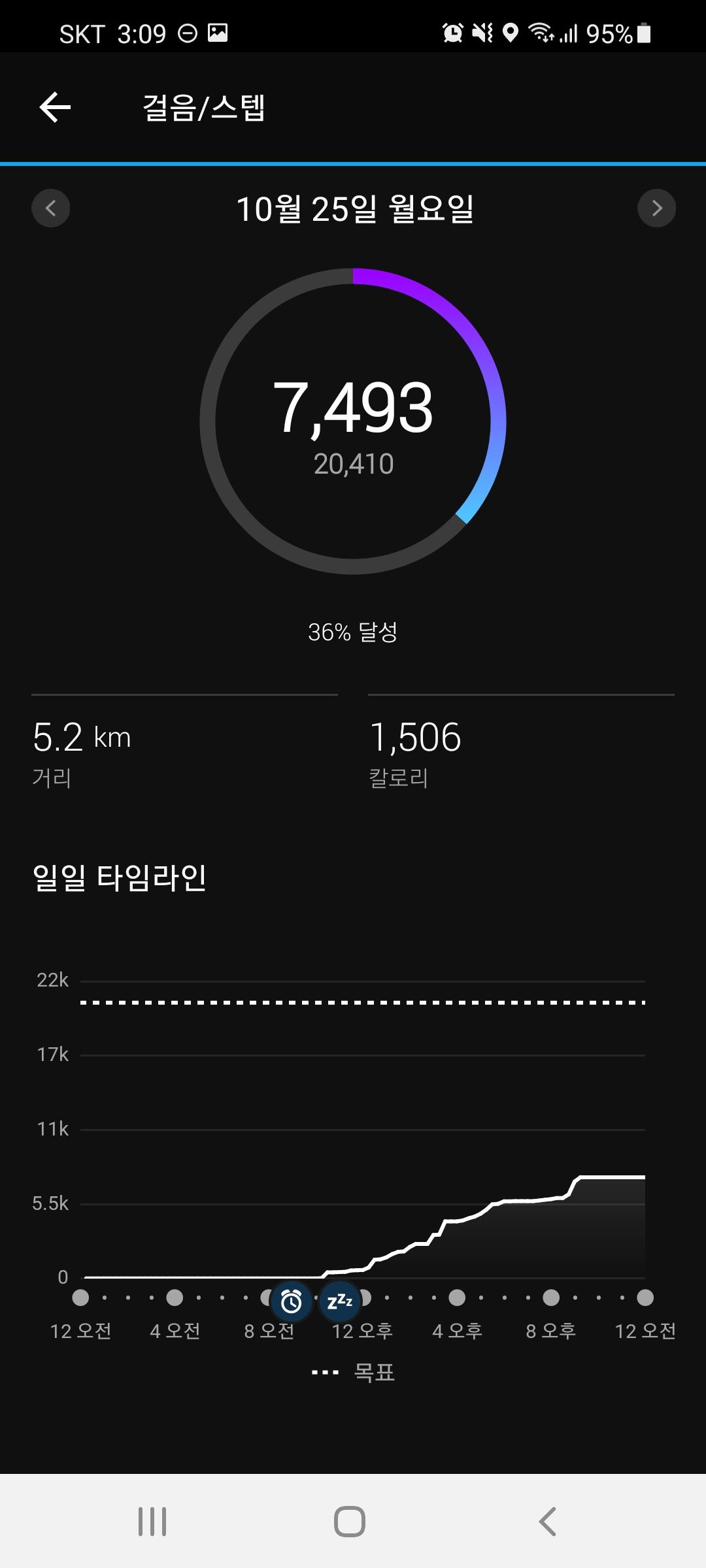Open the recent apps view
Screen dimensions: 706x1568
pyautogui.click(x=152, y=1521)
